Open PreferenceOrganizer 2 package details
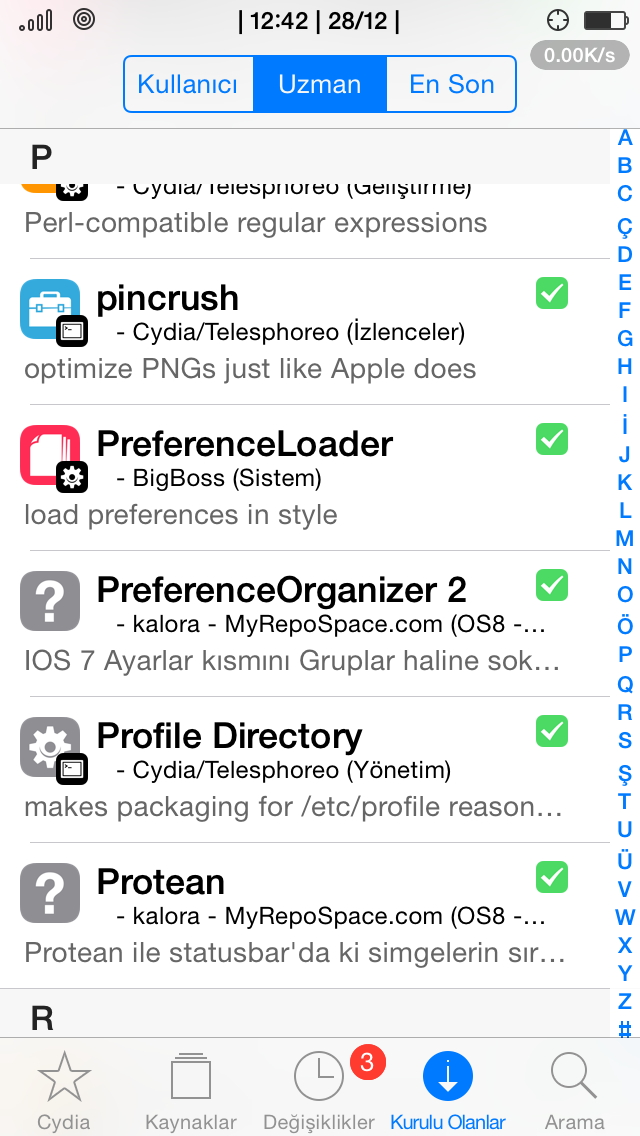 pyautogui.click(x=304, y=624)
